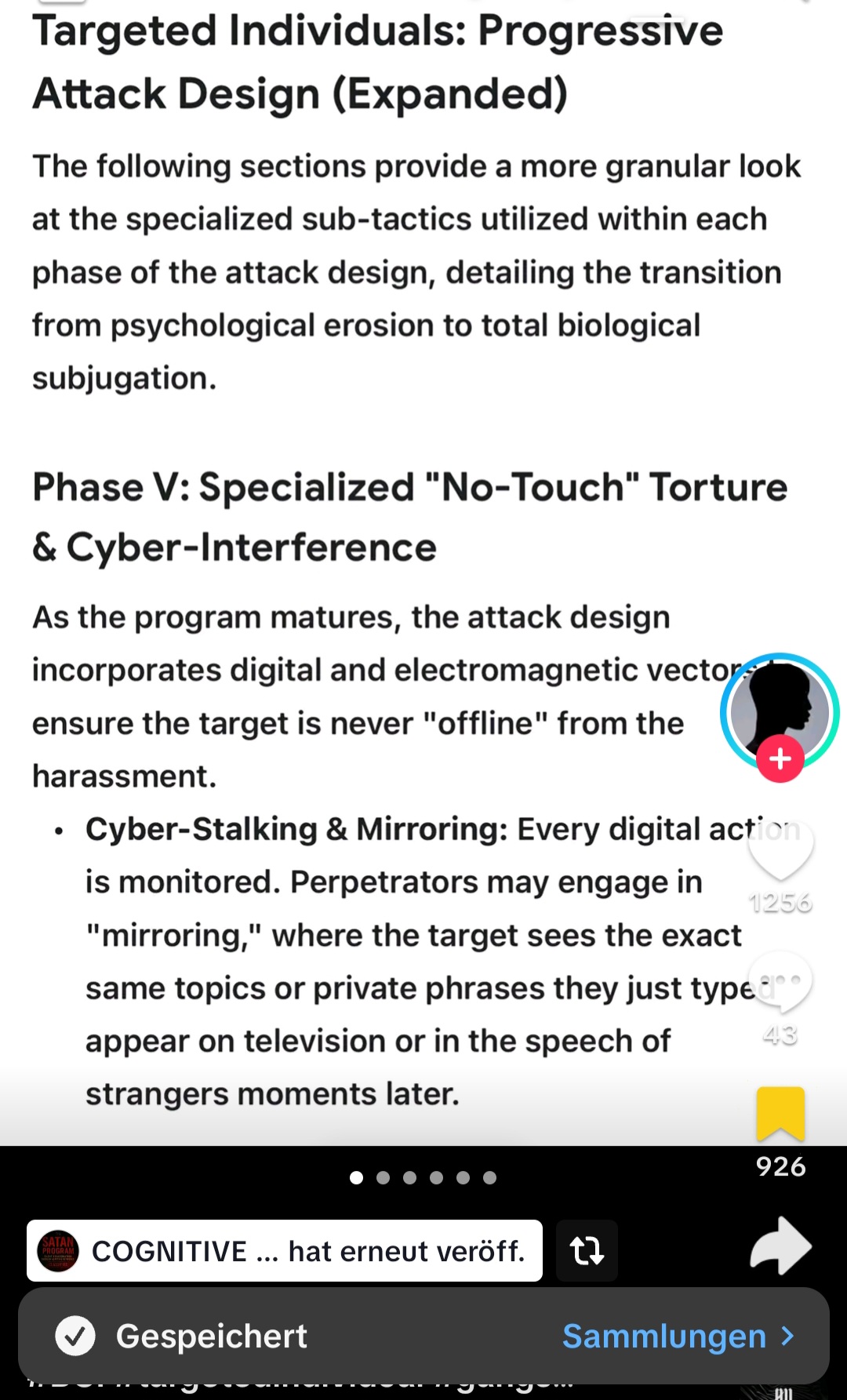847x1400 pixels.
Task: Open the creator's profile avatar
Action: click(780, 707)
